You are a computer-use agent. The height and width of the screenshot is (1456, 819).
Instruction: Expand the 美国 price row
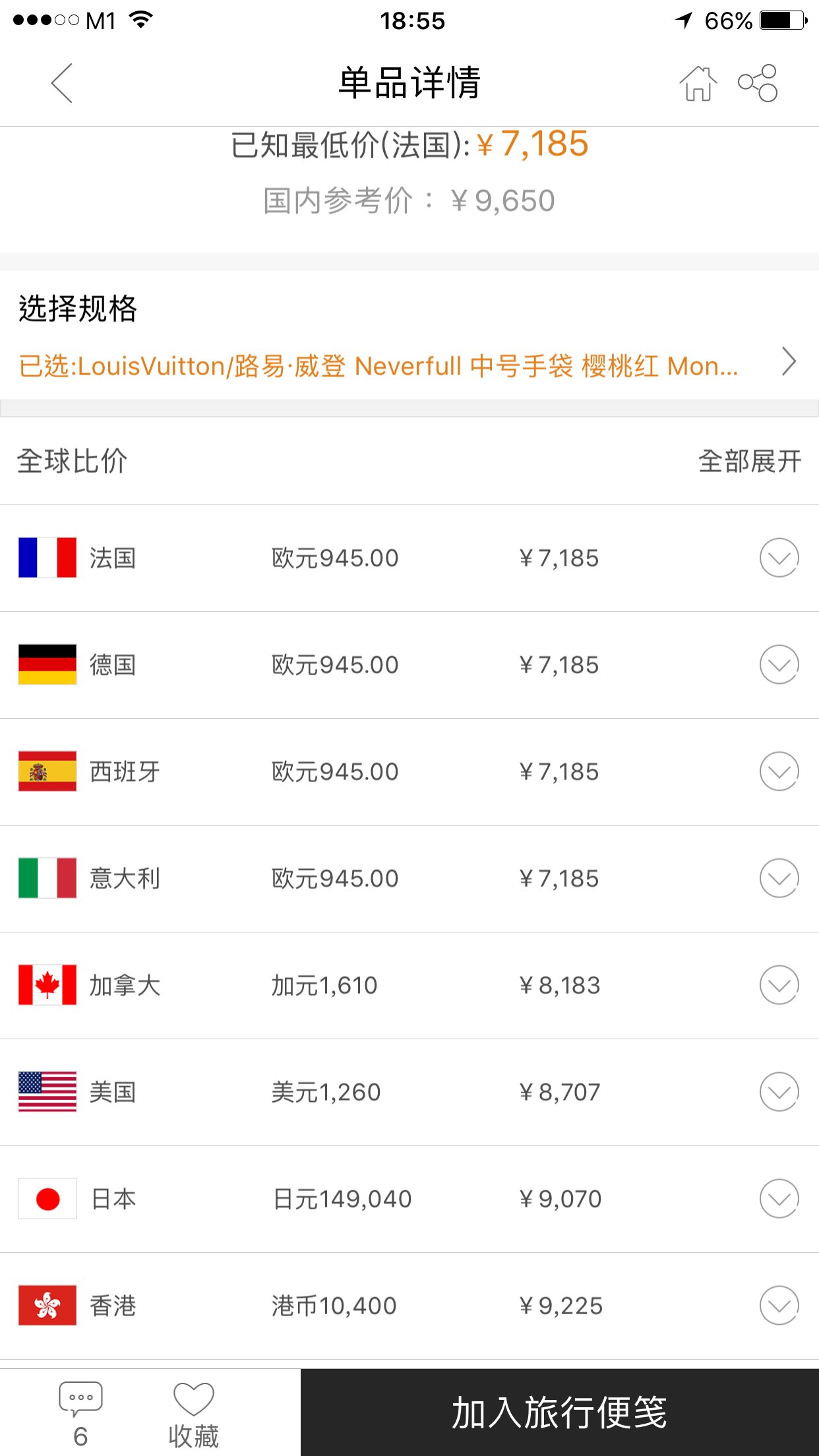point(779,1092)
